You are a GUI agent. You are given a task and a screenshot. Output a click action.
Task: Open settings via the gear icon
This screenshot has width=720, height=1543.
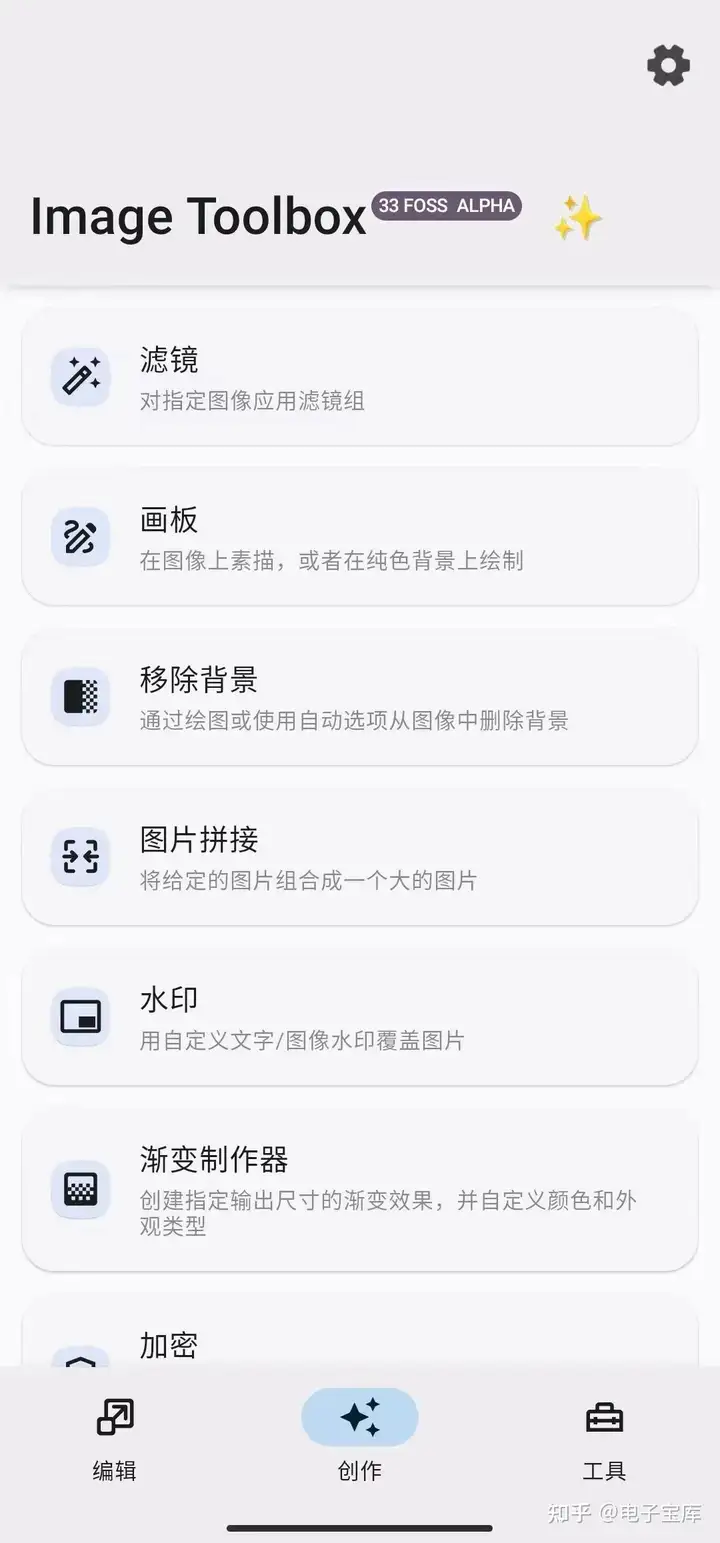pos(668,66)
